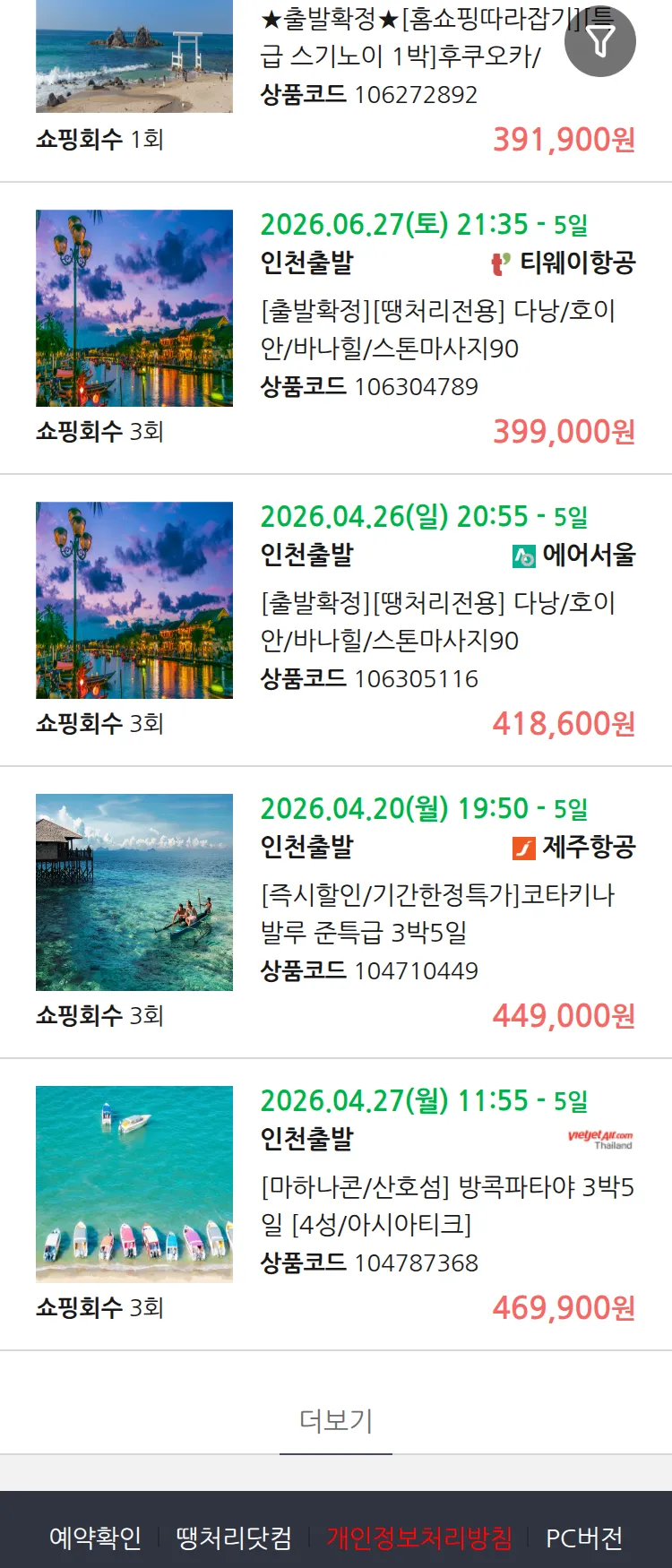
Task: Go to 예약확인 in the footer
Action: [x=95, y=1538]
